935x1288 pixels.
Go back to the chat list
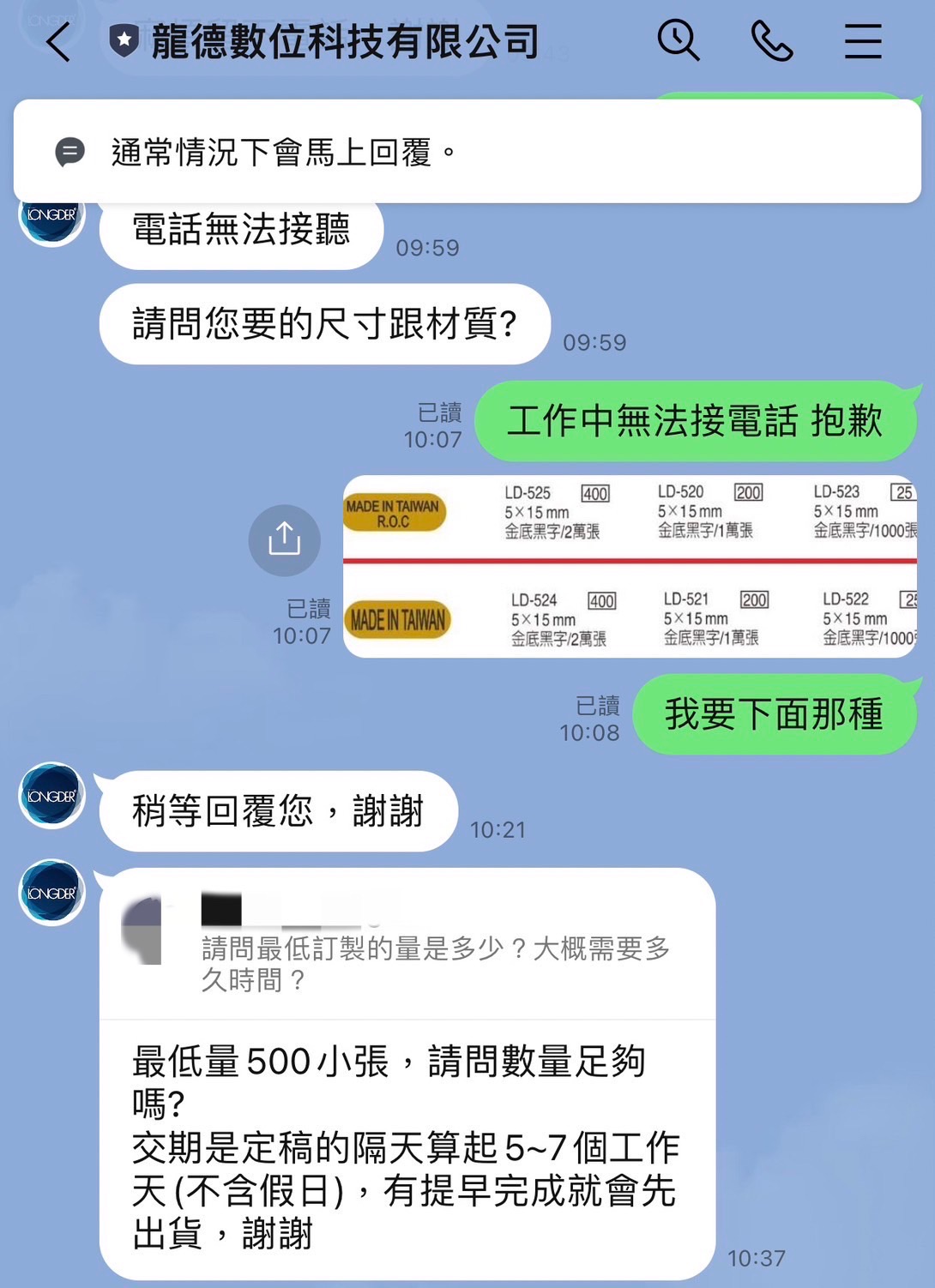(58, 42)
